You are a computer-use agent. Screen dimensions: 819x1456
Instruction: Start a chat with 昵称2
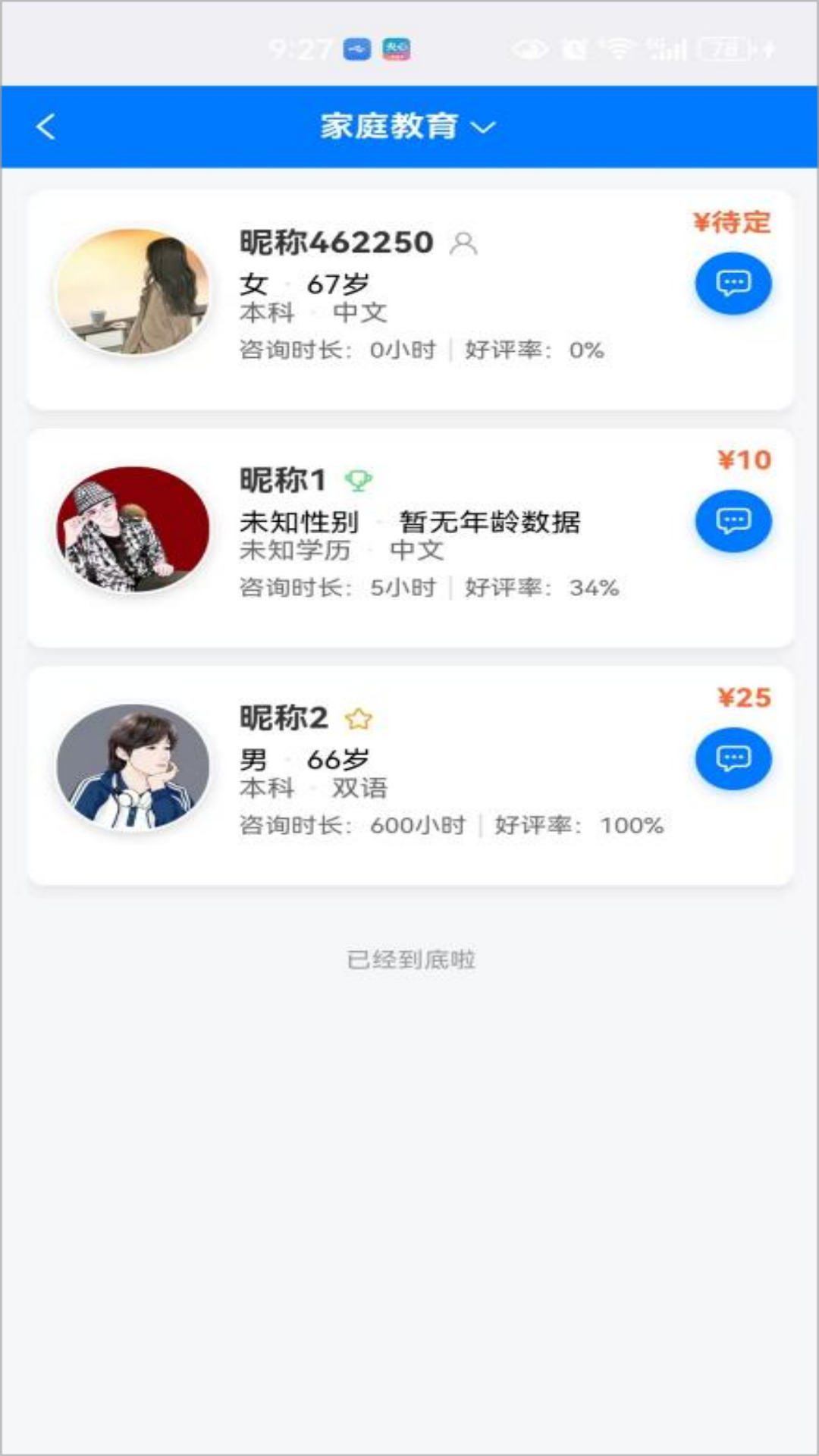tap(733, 758)
